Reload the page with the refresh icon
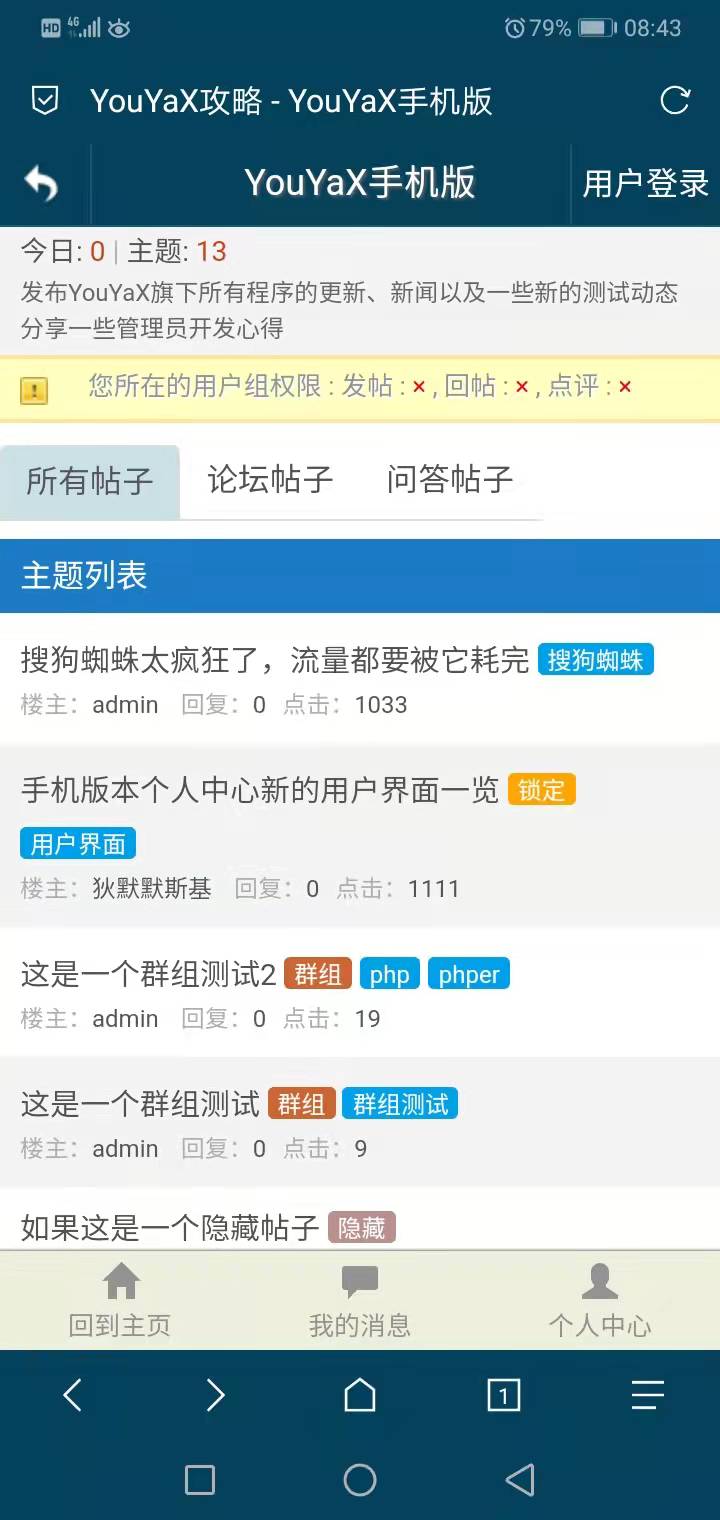The image size is (720, 1520). click(x=675, y=101)
